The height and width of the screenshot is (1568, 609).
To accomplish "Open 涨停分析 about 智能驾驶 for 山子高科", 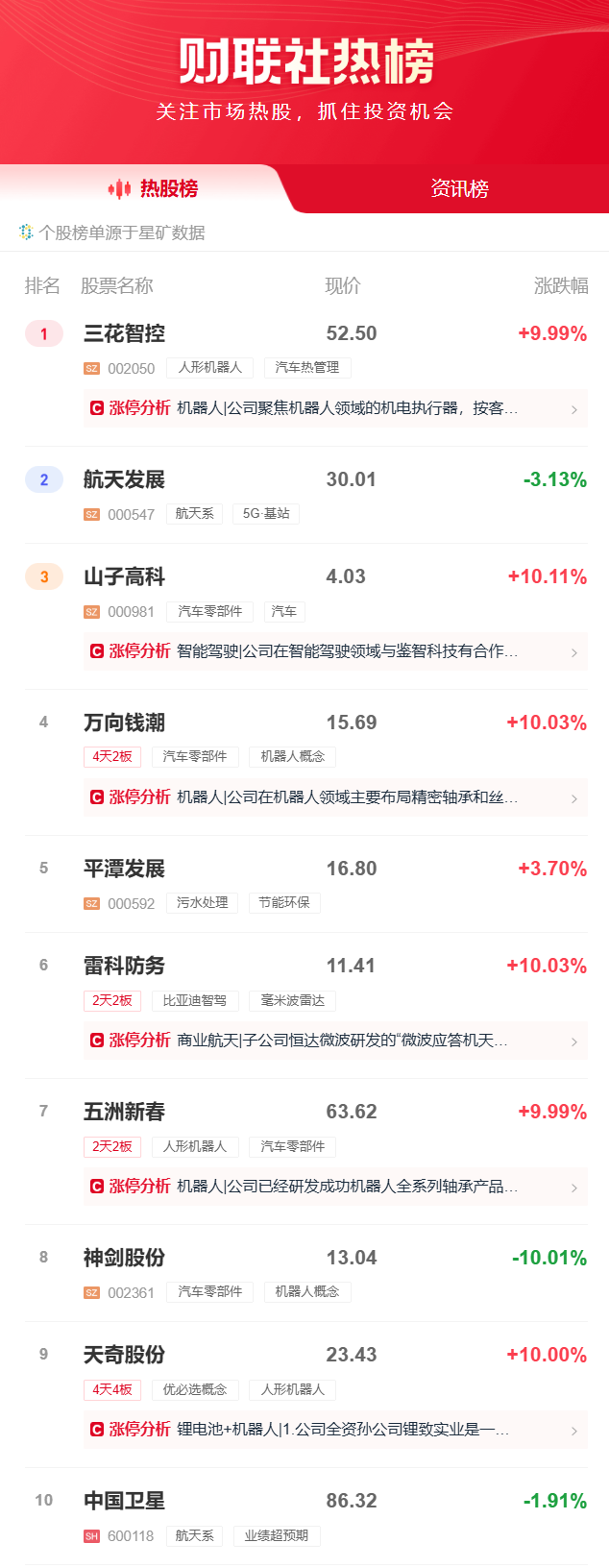I will pos(334,651).
